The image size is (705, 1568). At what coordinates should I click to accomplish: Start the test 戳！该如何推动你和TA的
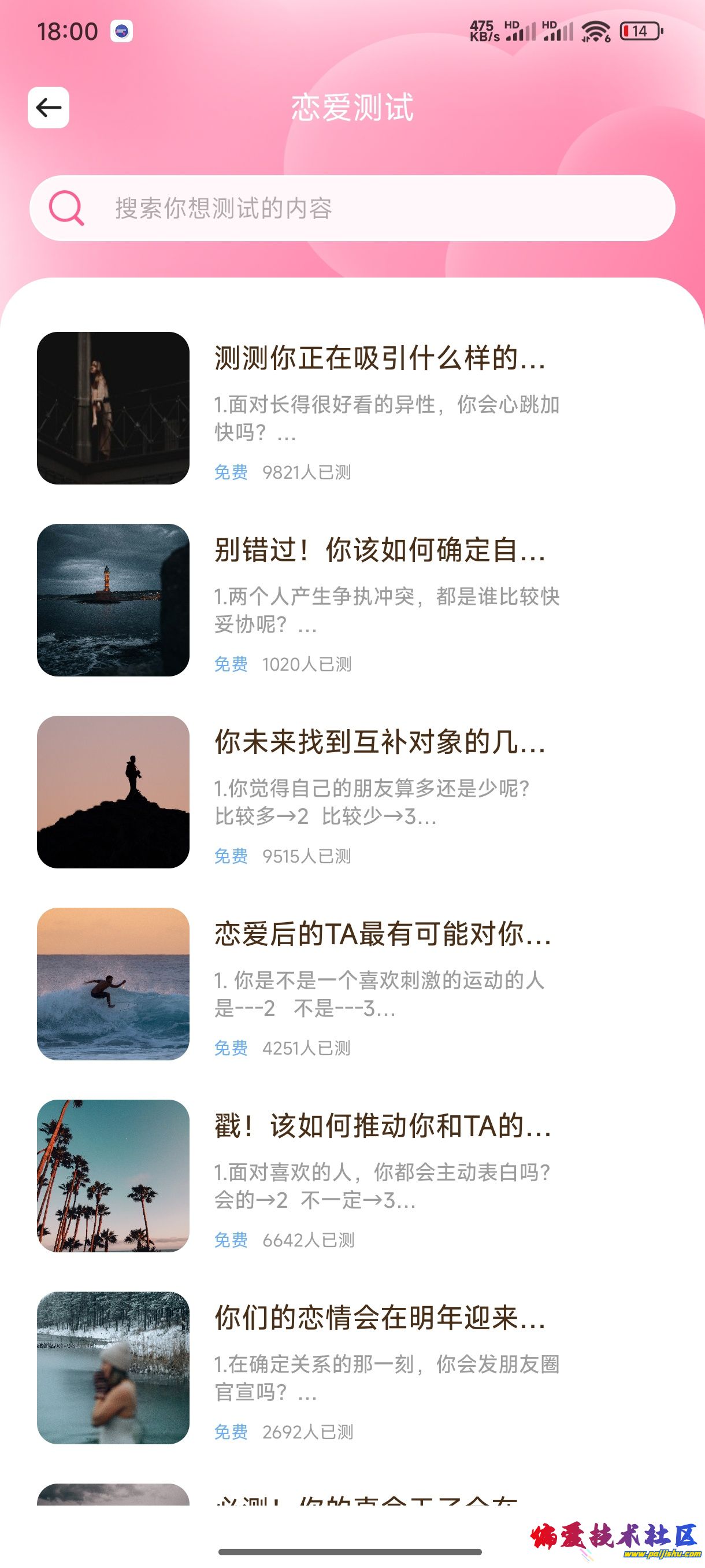382,1126
